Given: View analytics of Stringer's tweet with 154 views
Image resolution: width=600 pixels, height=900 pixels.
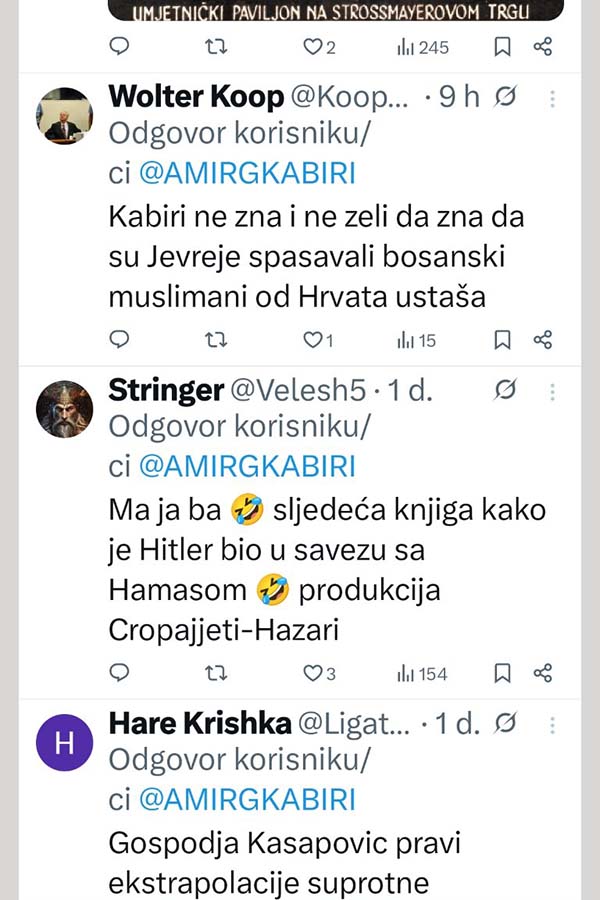Looking at the screenshot, I should pyautogui.click(x=422, y=673).
